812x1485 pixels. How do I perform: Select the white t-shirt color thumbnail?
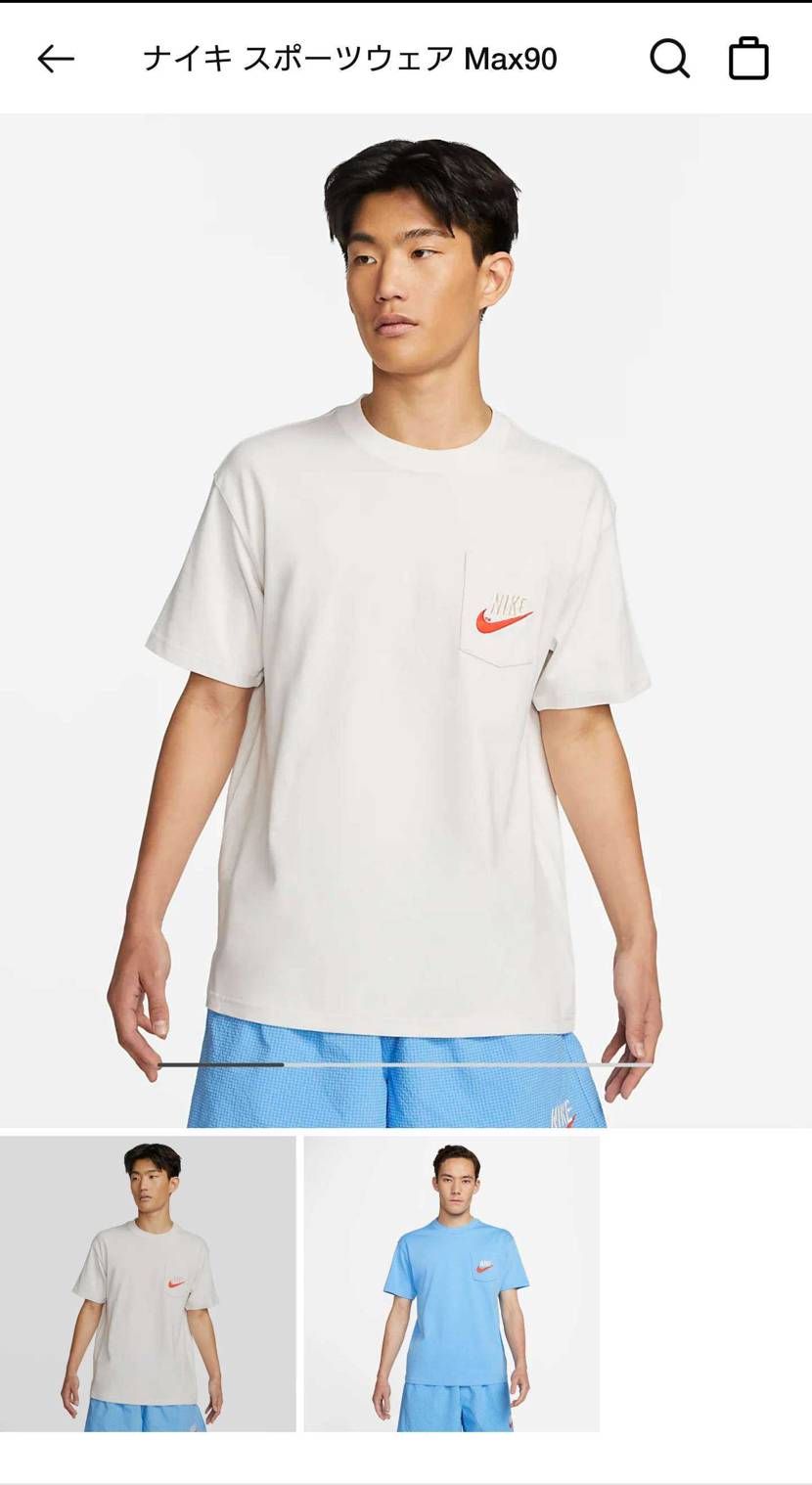click(148, 1283)
